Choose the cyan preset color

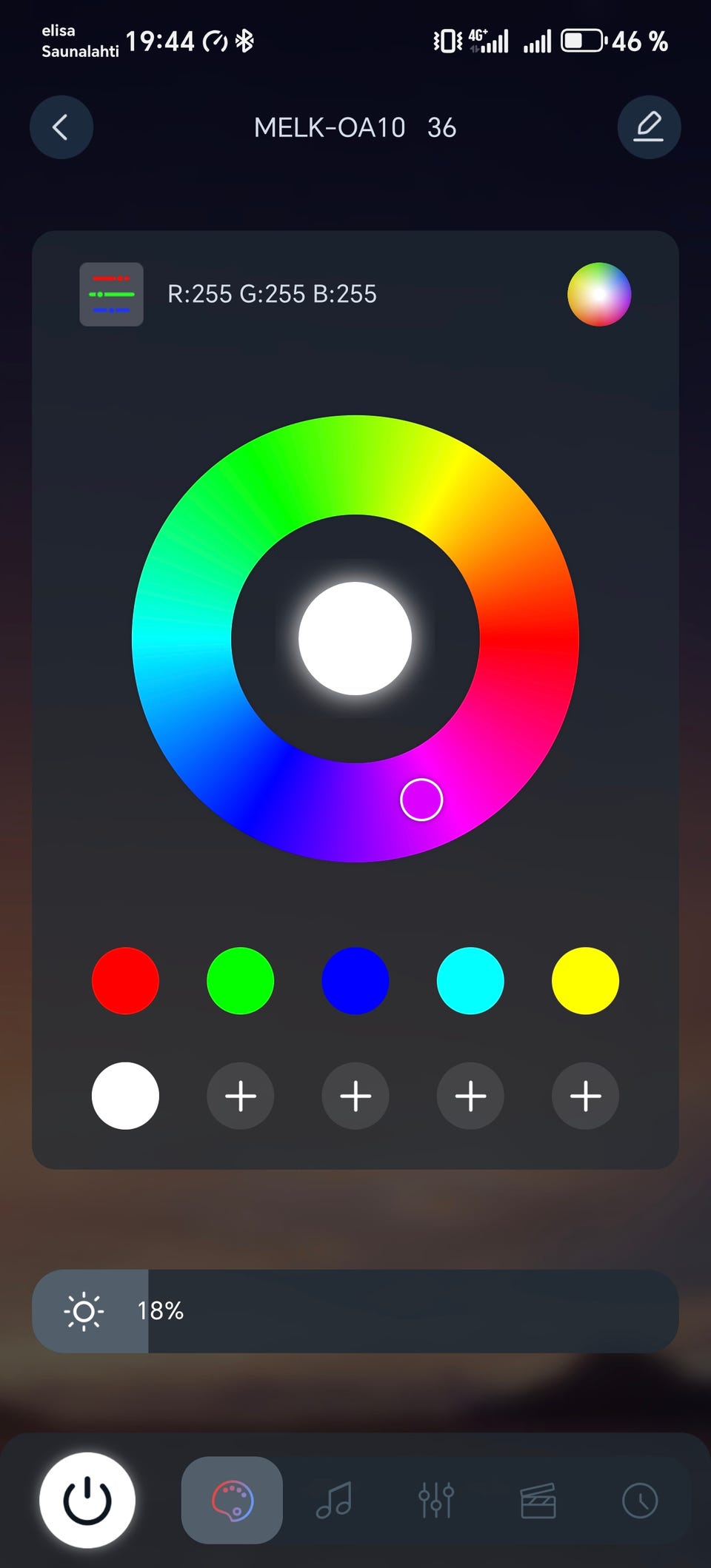[x=470, y=980]
